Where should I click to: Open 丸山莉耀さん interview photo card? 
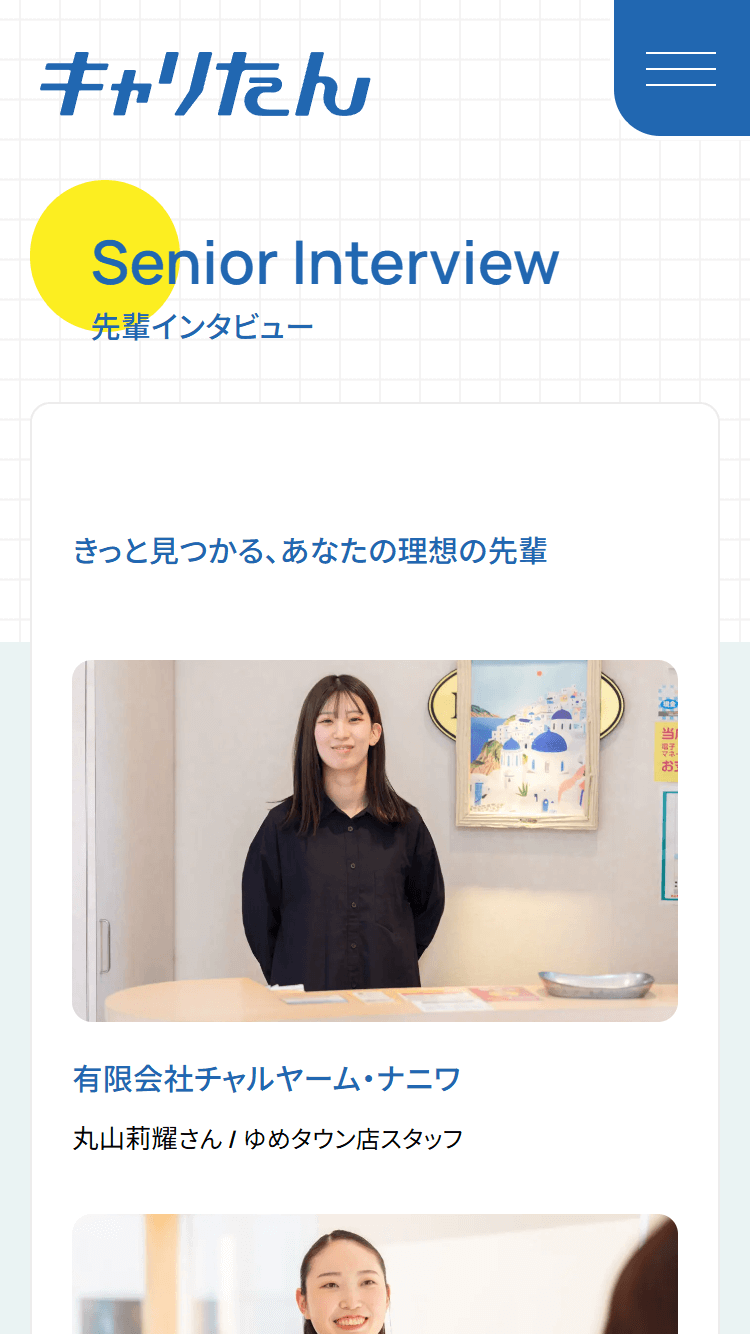375,840
